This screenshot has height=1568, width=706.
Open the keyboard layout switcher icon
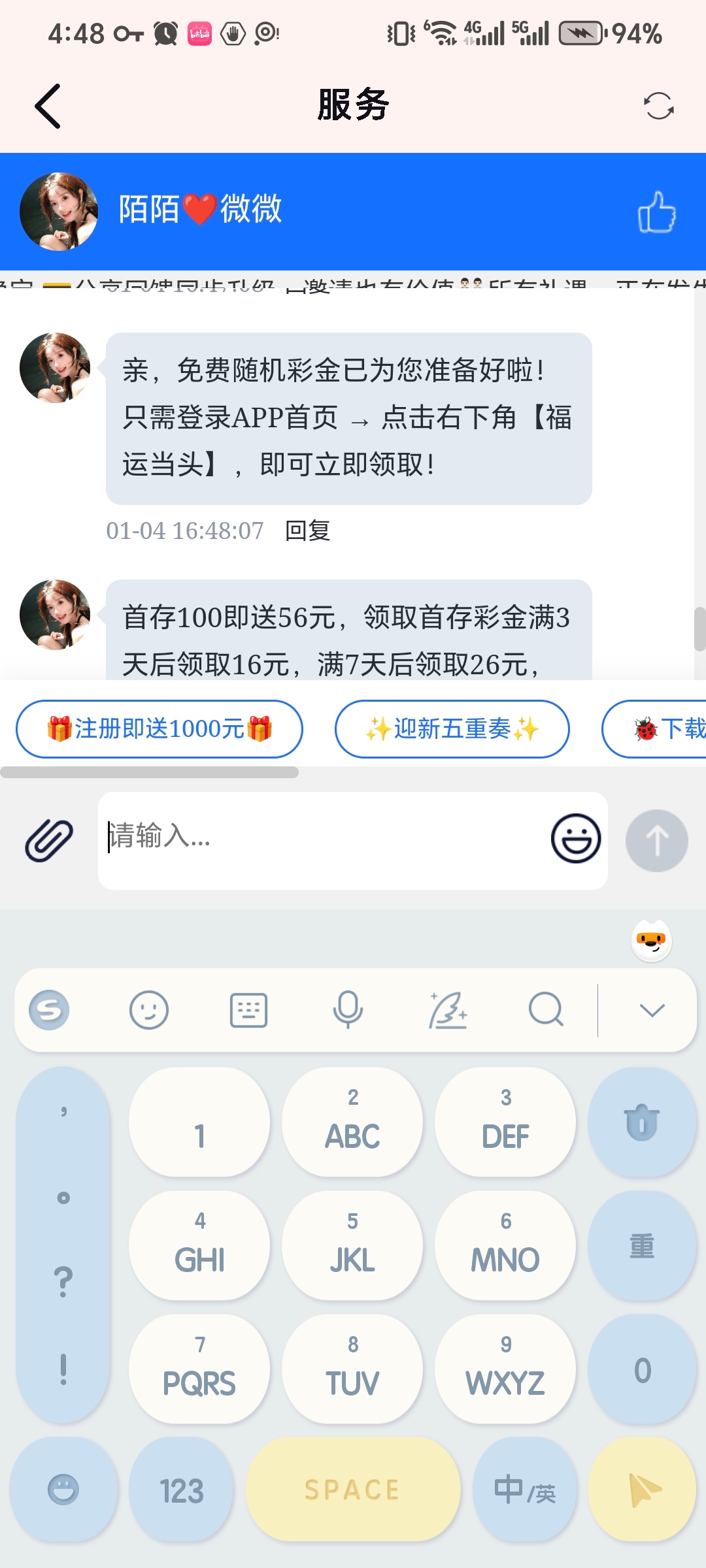(248, 1010)
